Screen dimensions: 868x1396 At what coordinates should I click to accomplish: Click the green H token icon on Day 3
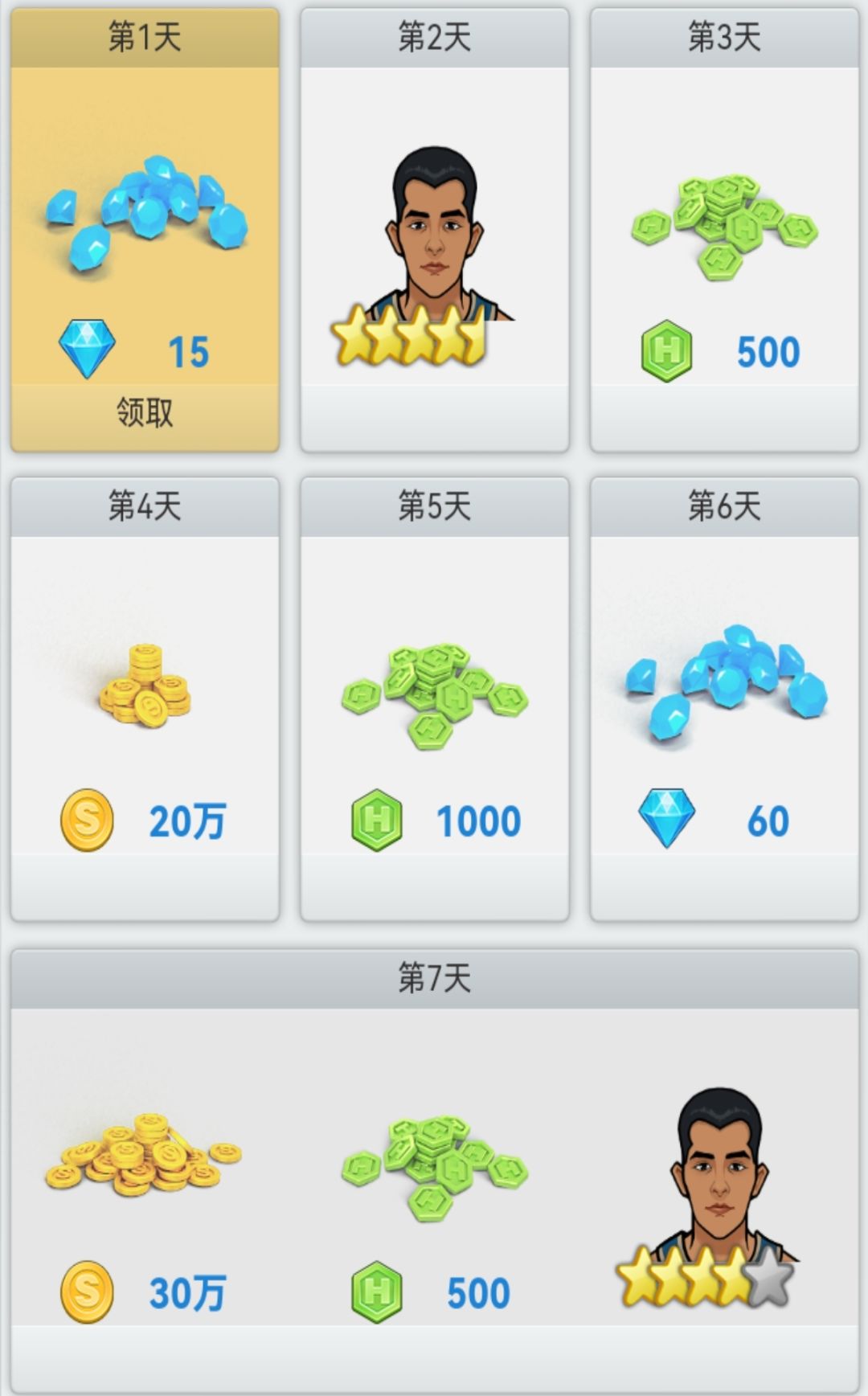[x=665, y=349]
